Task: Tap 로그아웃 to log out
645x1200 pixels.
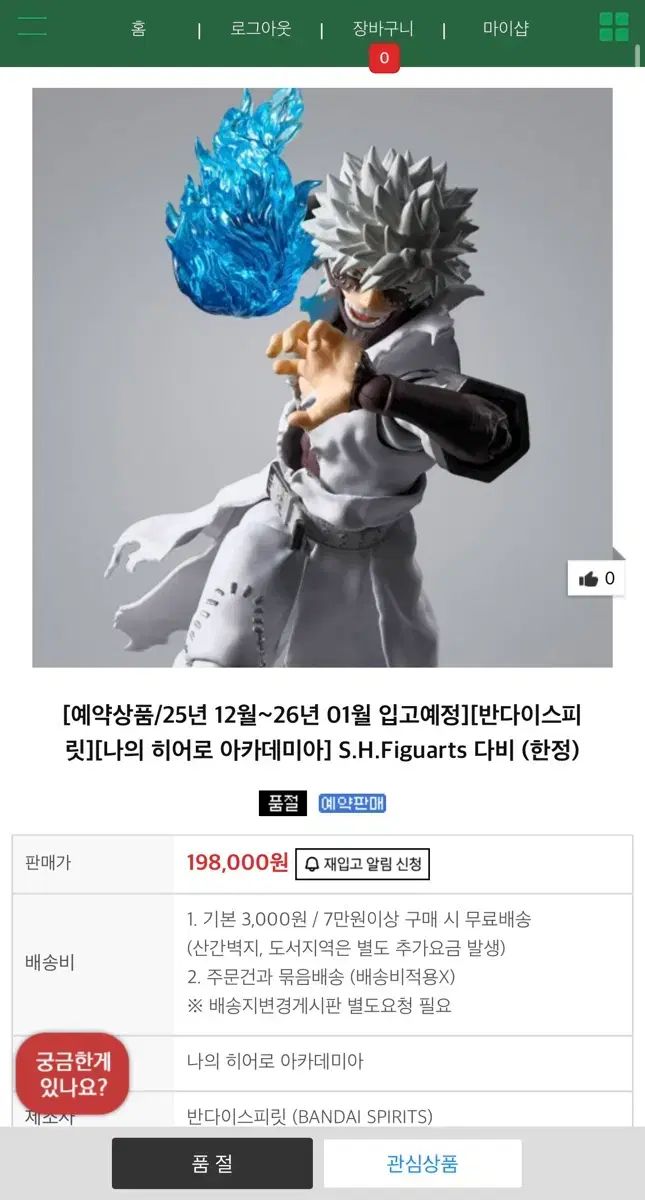Action: click(x=260, y=28)
